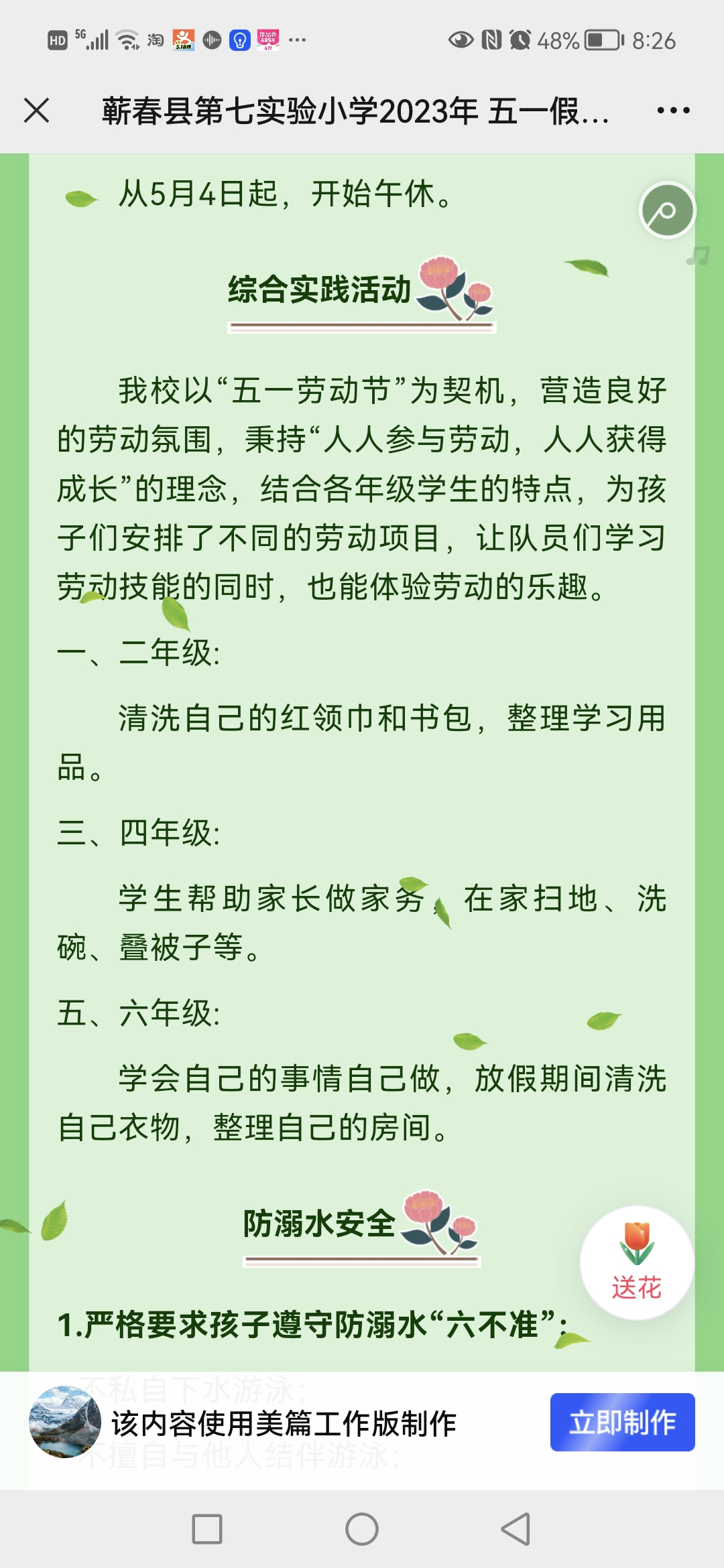Go back using the system back button
Image resolution: width=724 pixels, height=1568 pixels.
point(516,1529)
